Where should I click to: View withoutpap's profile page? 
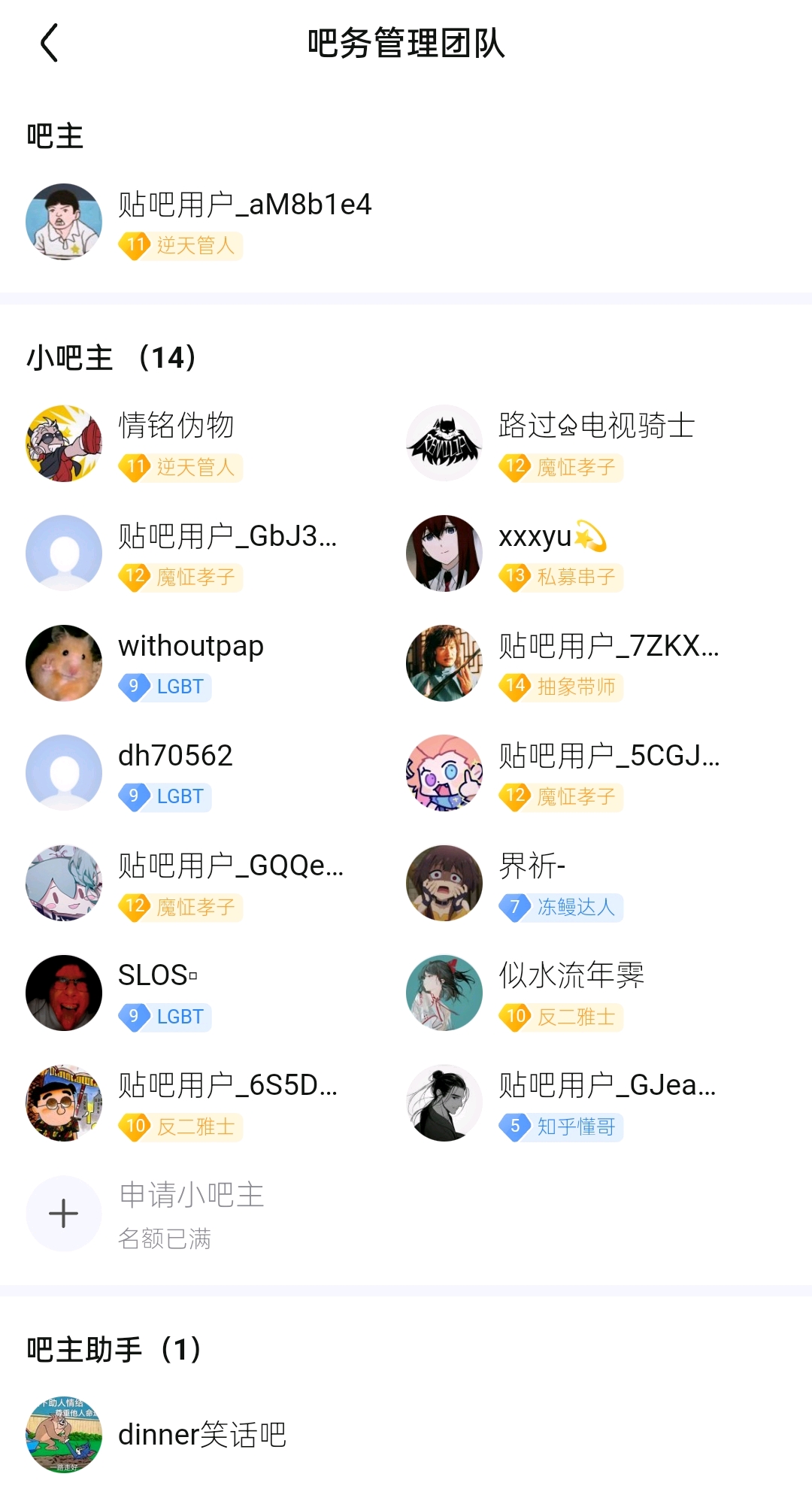click(x=191, y=646)
